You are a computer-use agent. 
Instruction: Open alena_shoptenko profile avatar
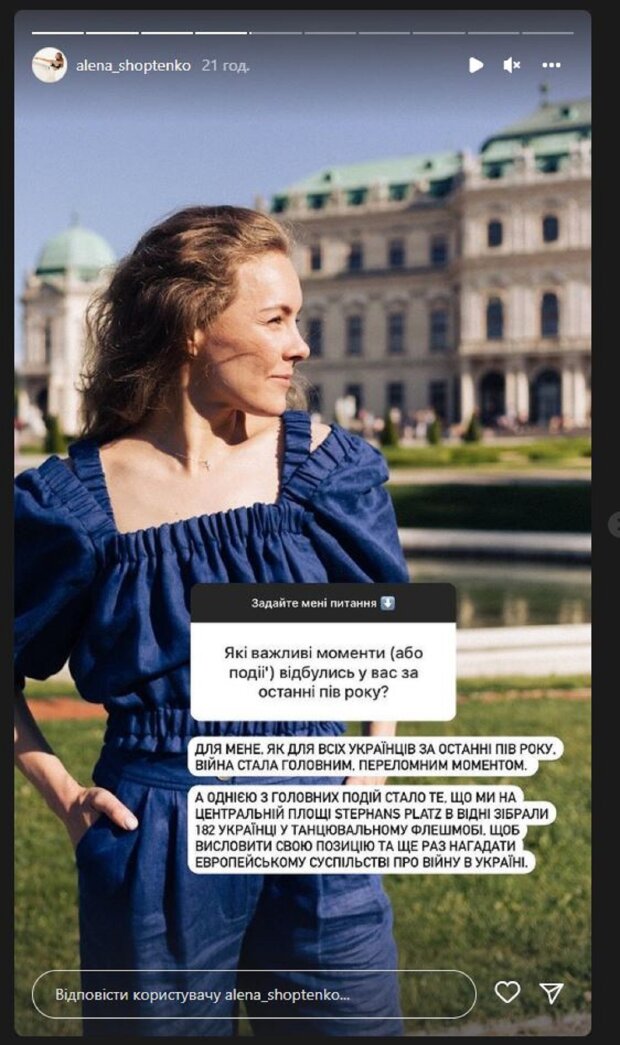49,65
